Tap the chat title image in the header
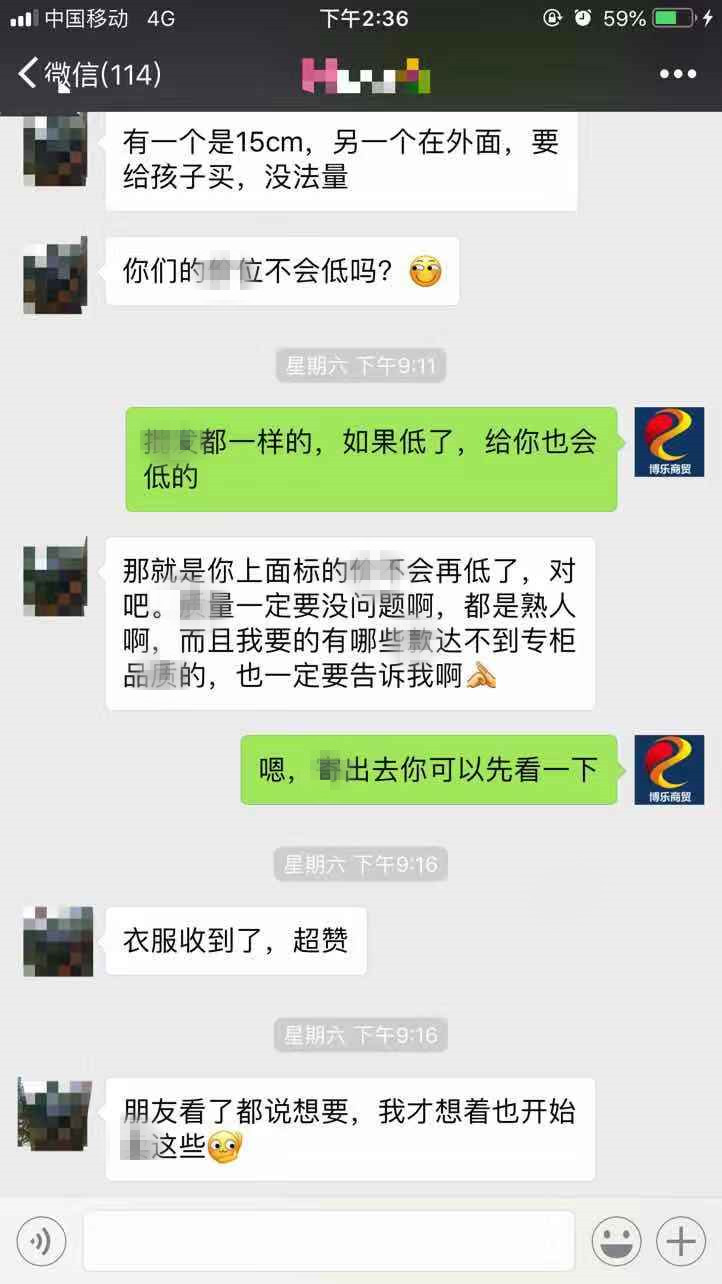722x1284 pixels. pos(361,73)
